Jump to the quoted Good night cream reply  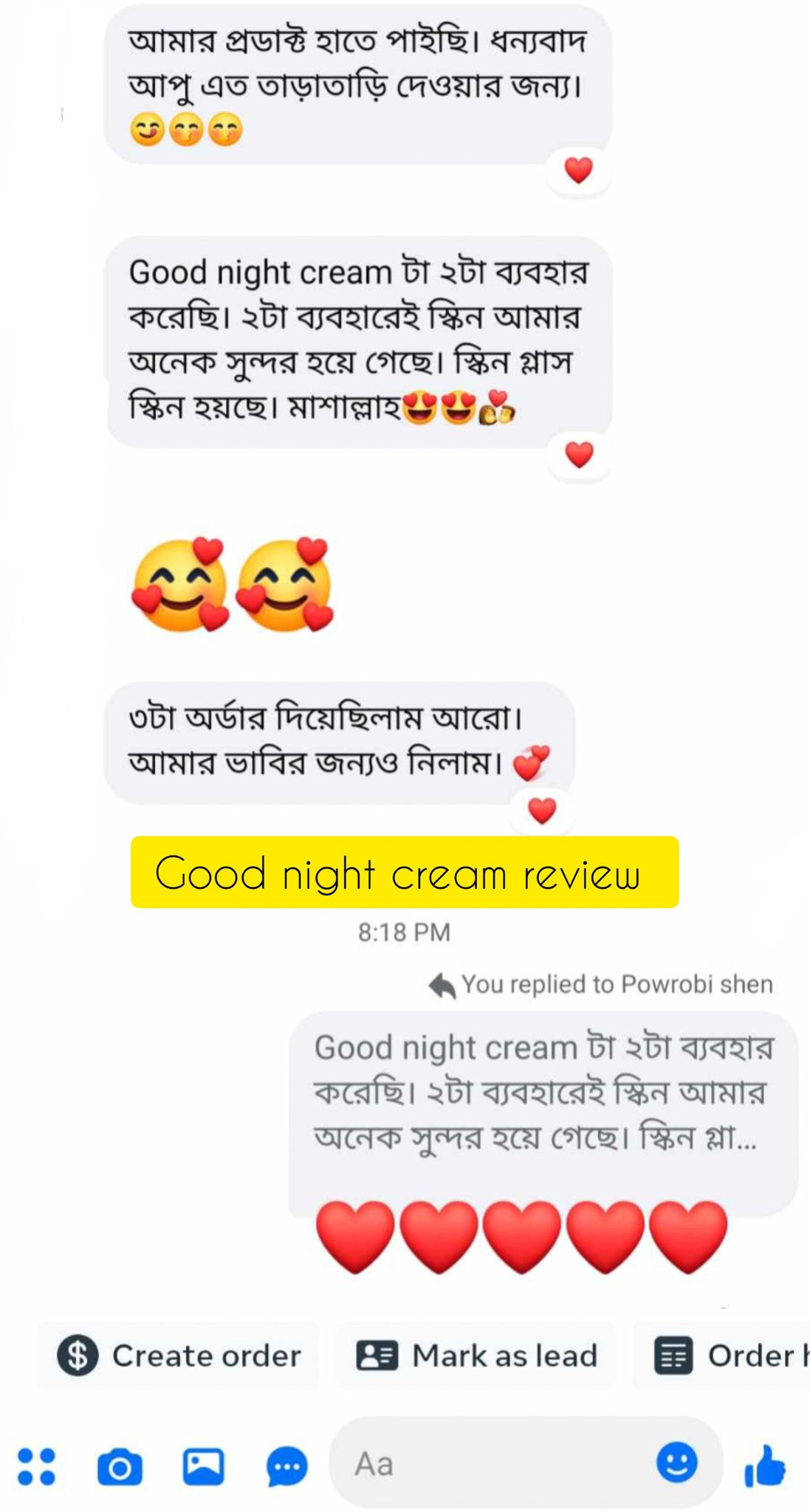pos(543,1093)
